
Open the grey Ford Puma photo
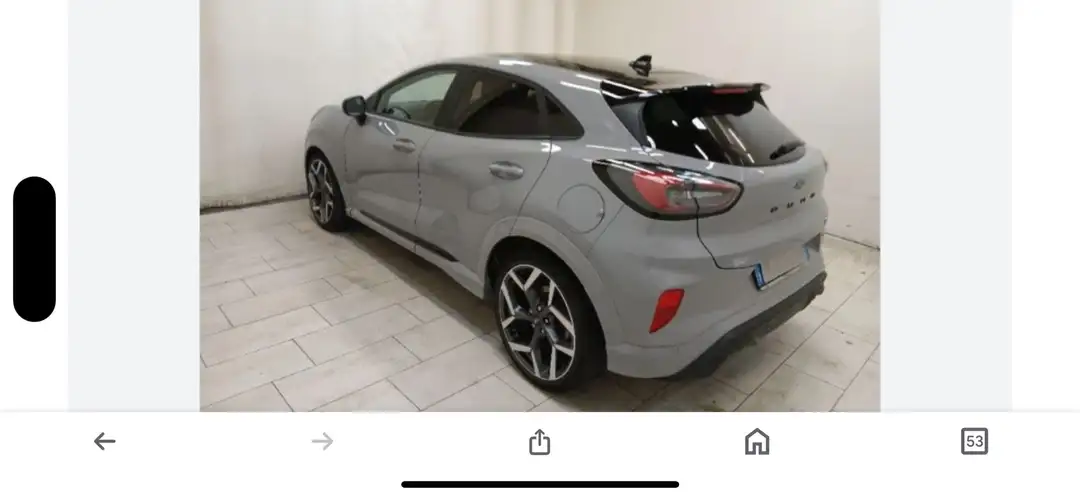(x=540, y=205)
